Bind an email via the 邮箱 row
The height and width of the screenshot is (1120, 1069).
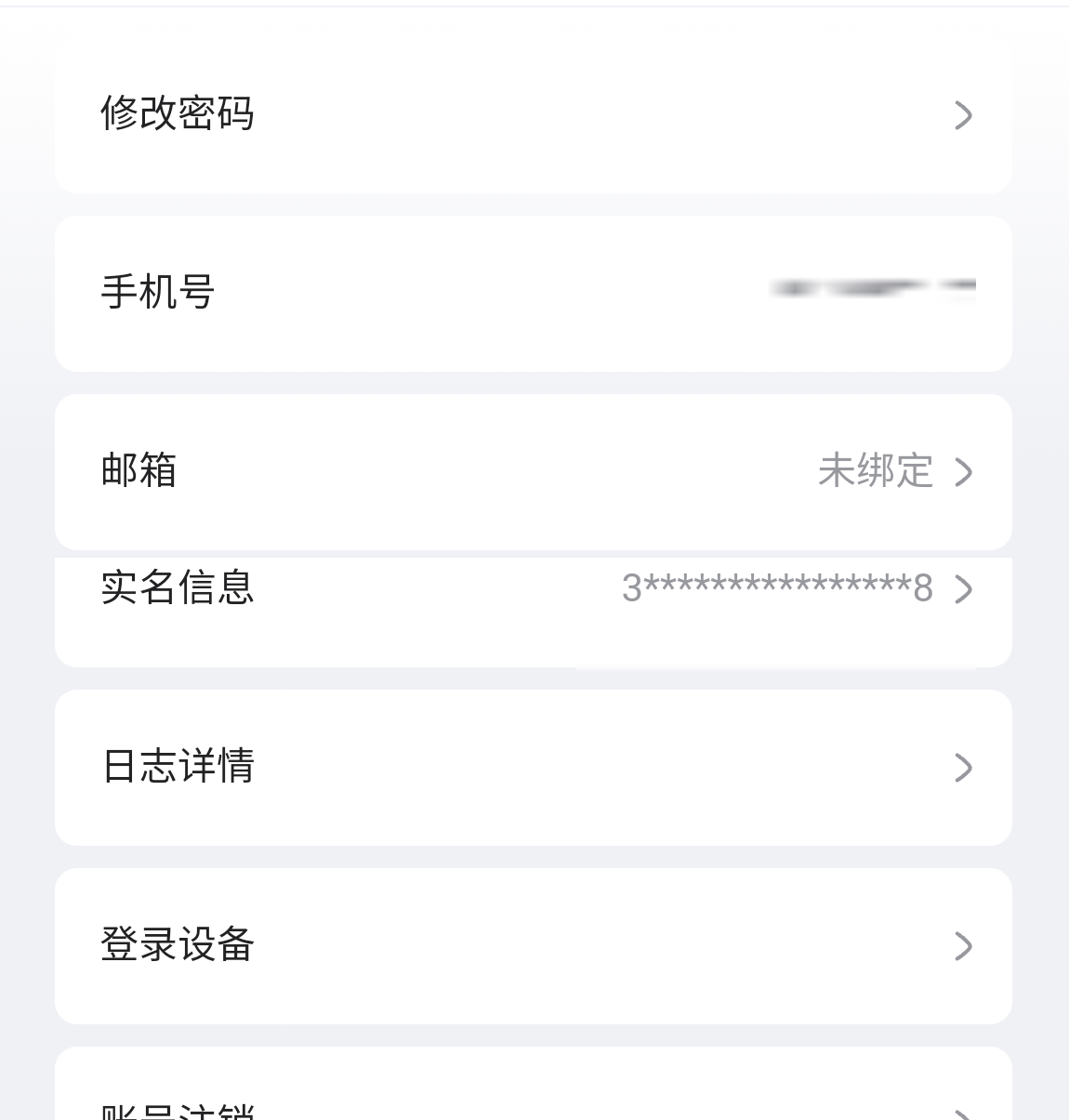(533, 471)
